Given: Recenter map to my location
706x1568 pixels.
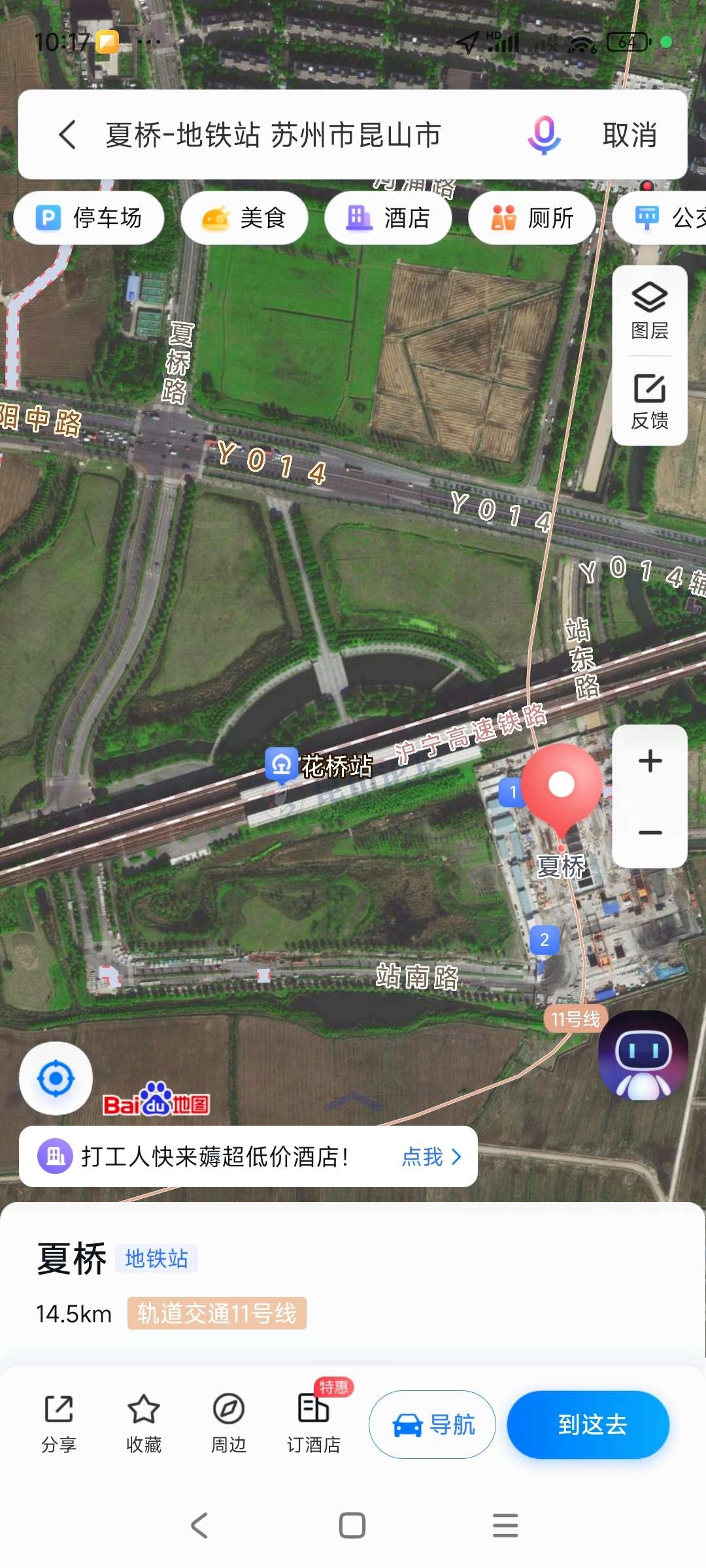Looking at the screenshot, I should click(56, 1079).
